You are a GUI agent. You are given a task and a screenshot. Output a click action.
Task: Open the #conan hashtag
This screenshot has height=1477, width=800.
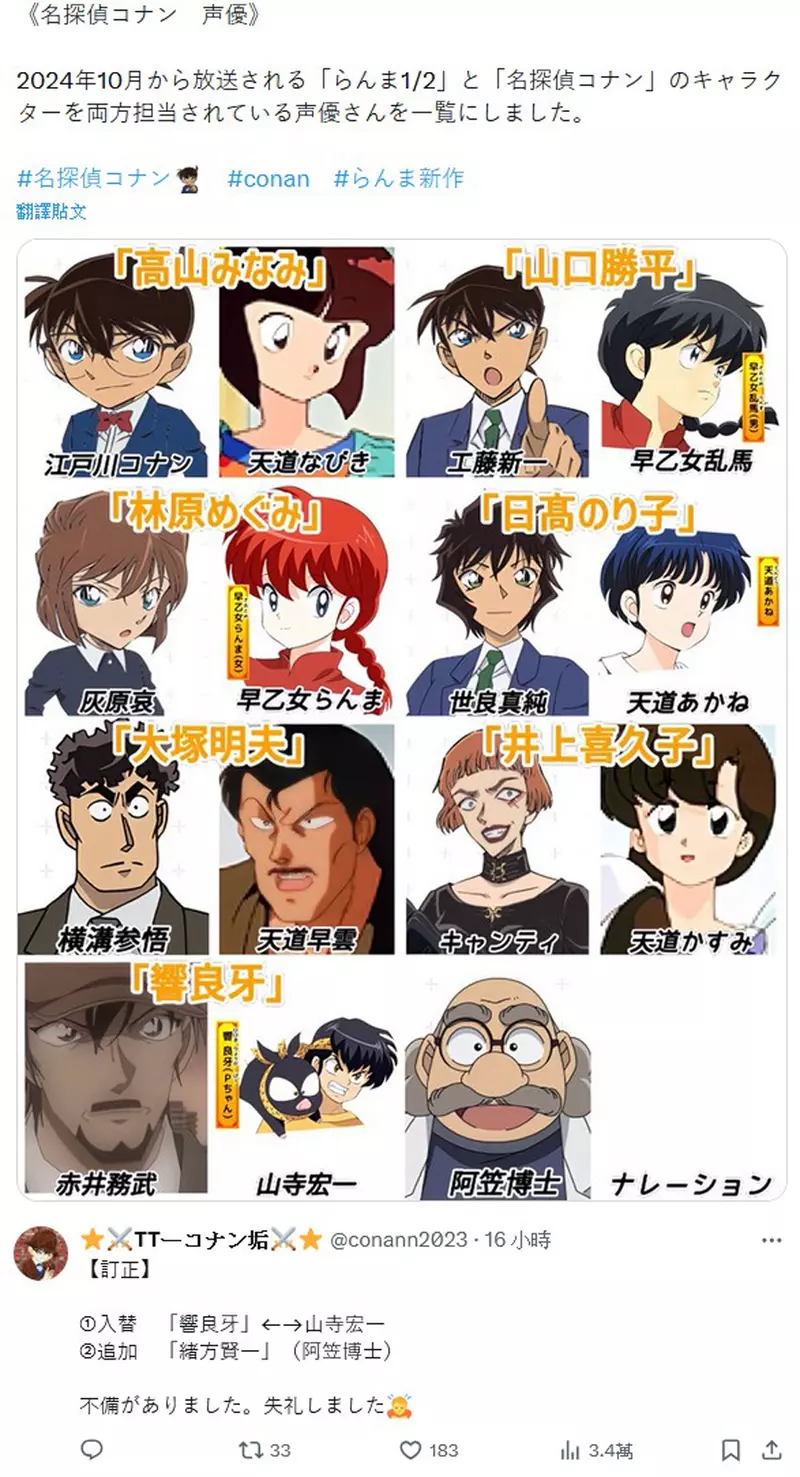(x=268, y=179)
